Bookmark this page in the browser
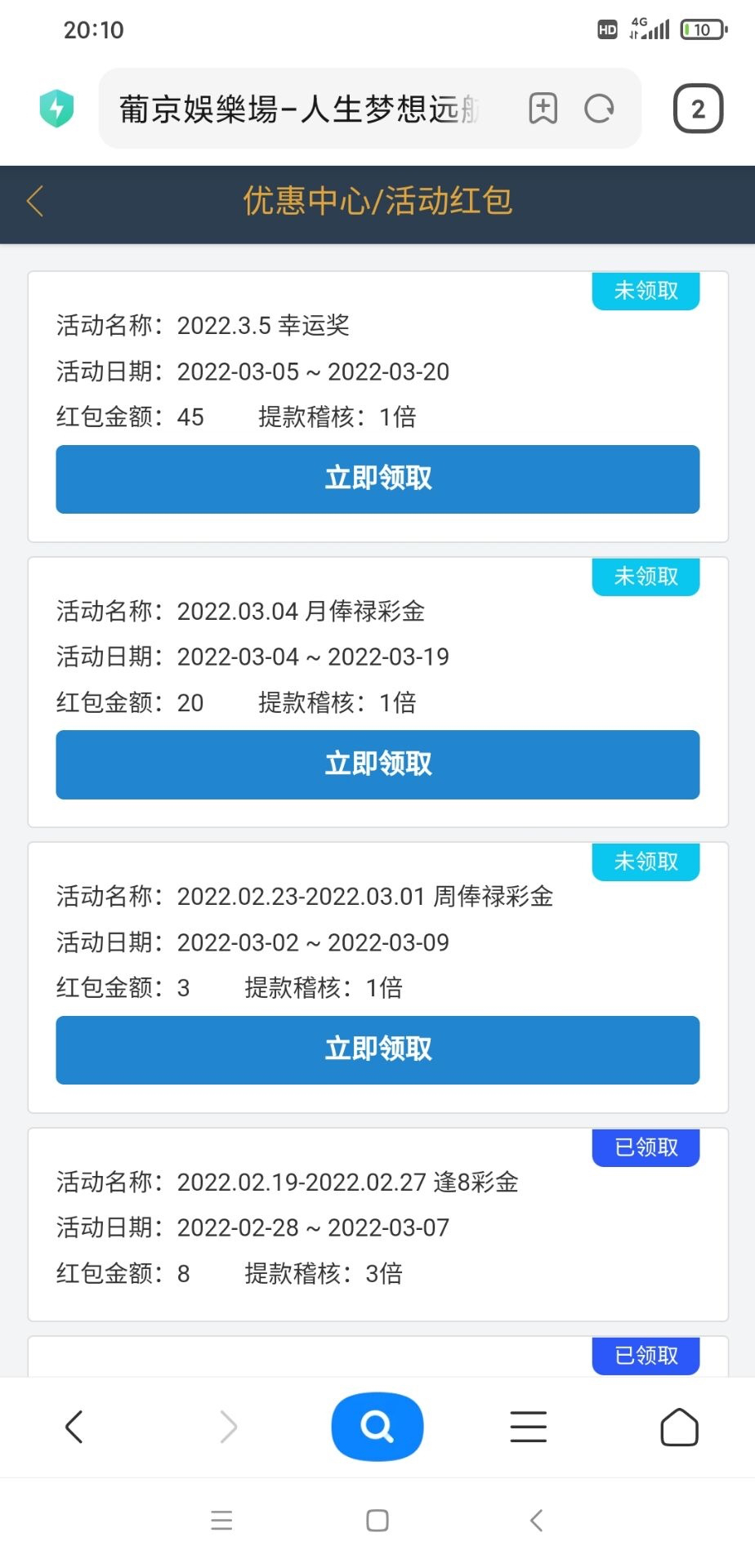The width and height of the screenshot is (755, 1568). pos(543,109)
